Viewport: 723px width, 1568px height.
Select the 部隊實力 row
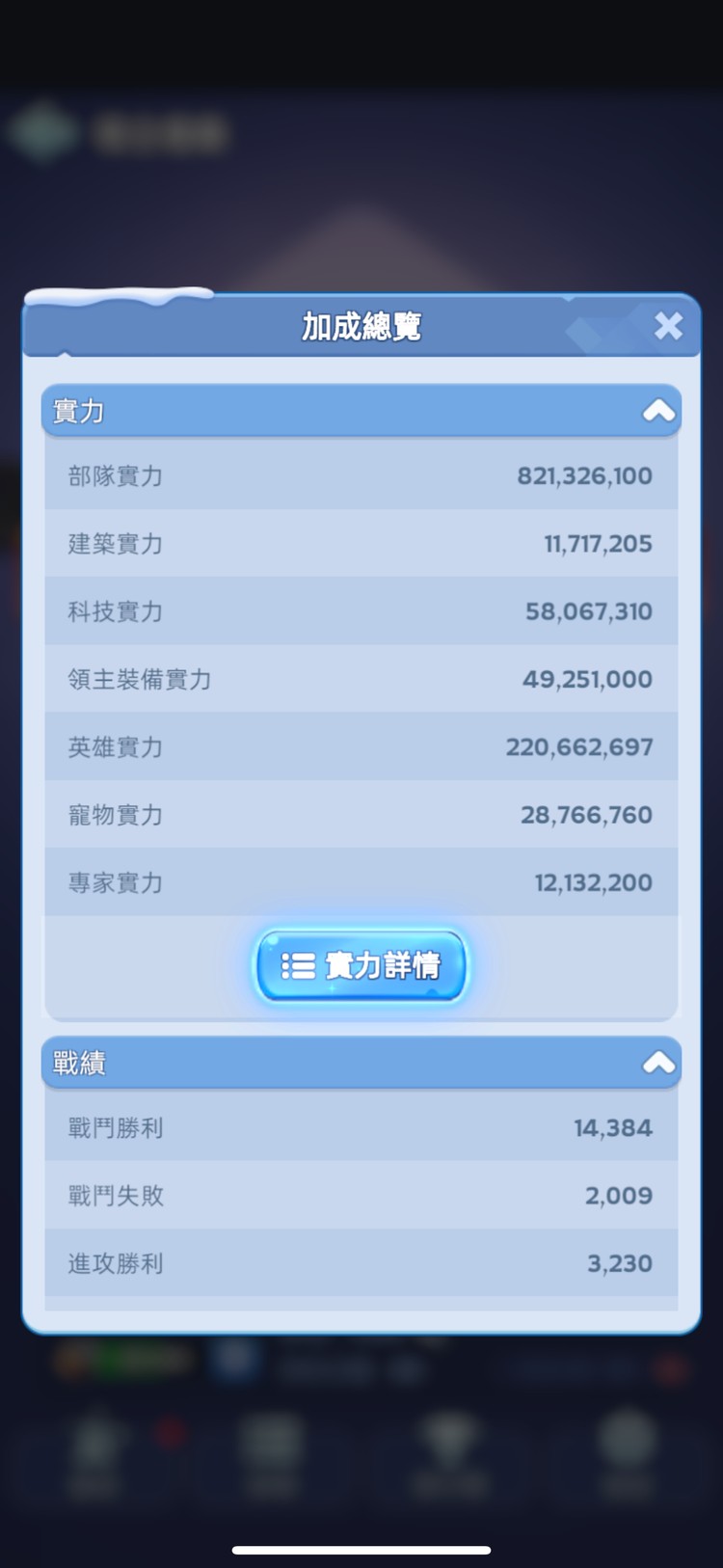pyautogui.click(x=361, y=475)
